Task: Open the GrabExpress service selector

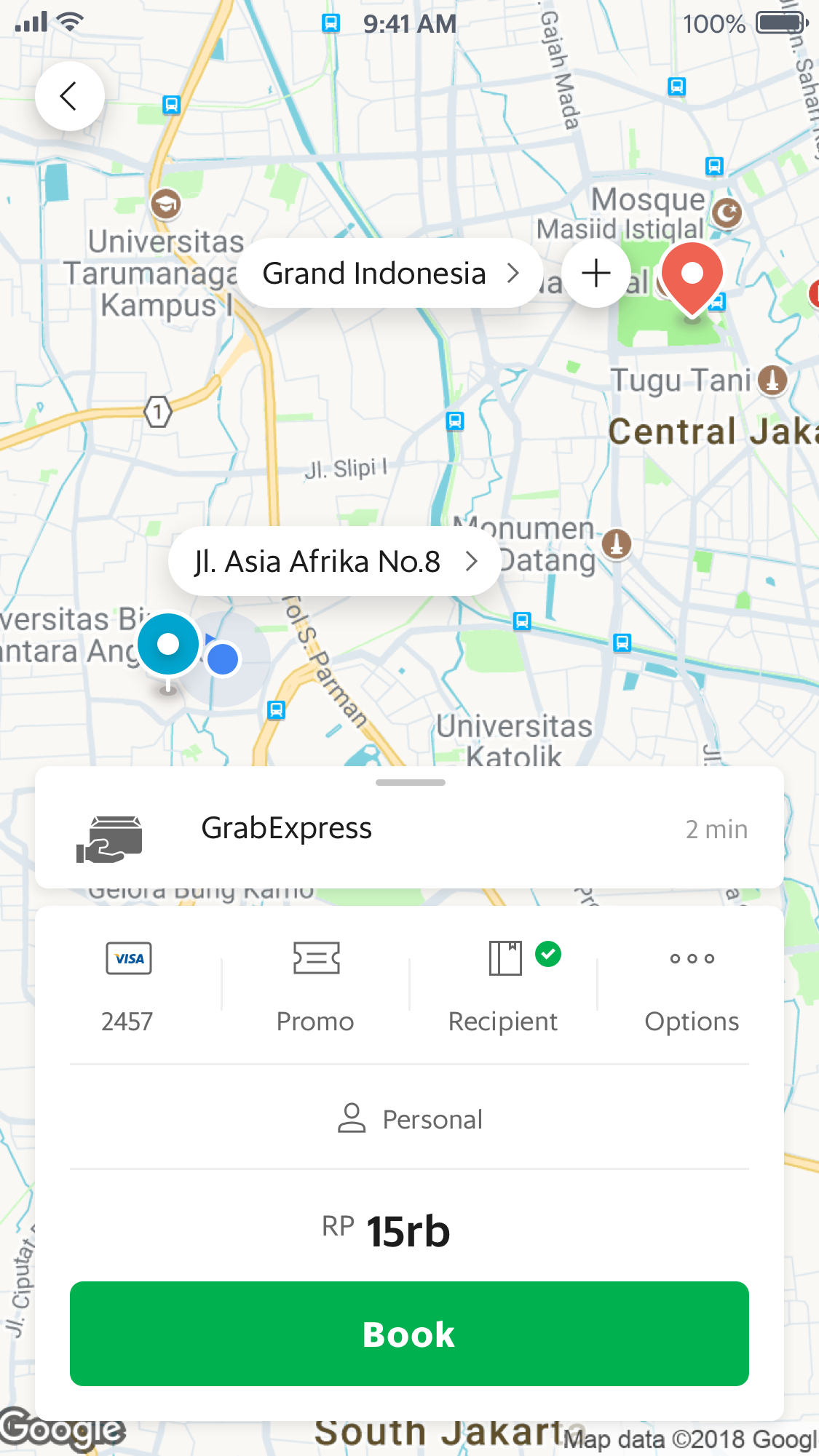Action: pos(409,829)
